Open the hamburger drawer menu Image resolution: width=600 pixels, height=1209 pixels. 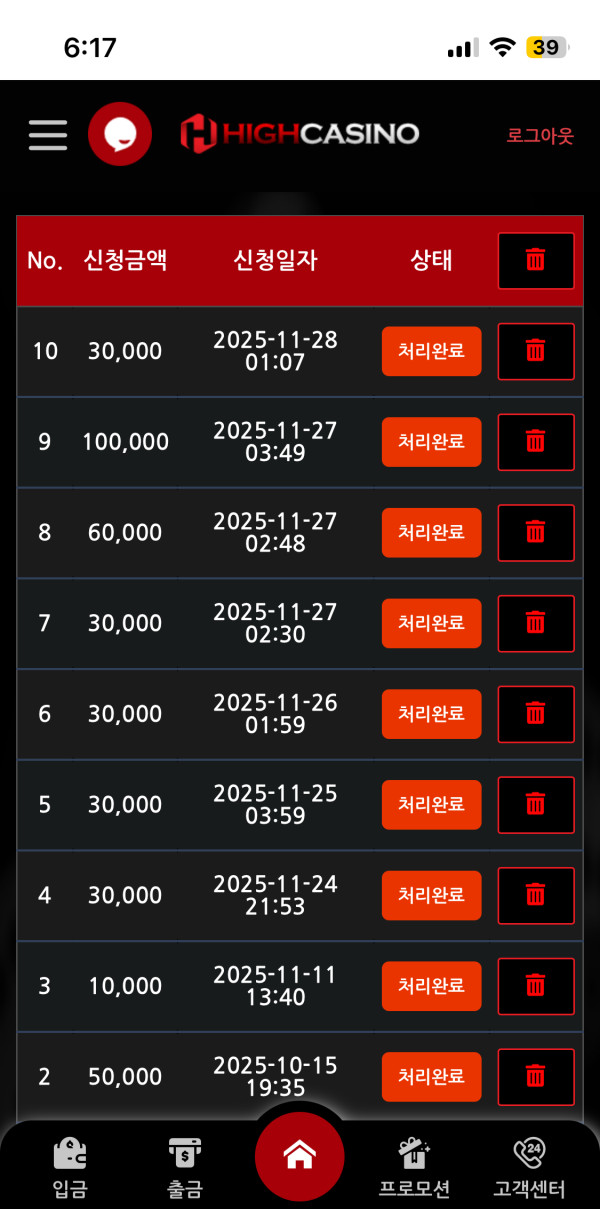(x=48, y=135)
